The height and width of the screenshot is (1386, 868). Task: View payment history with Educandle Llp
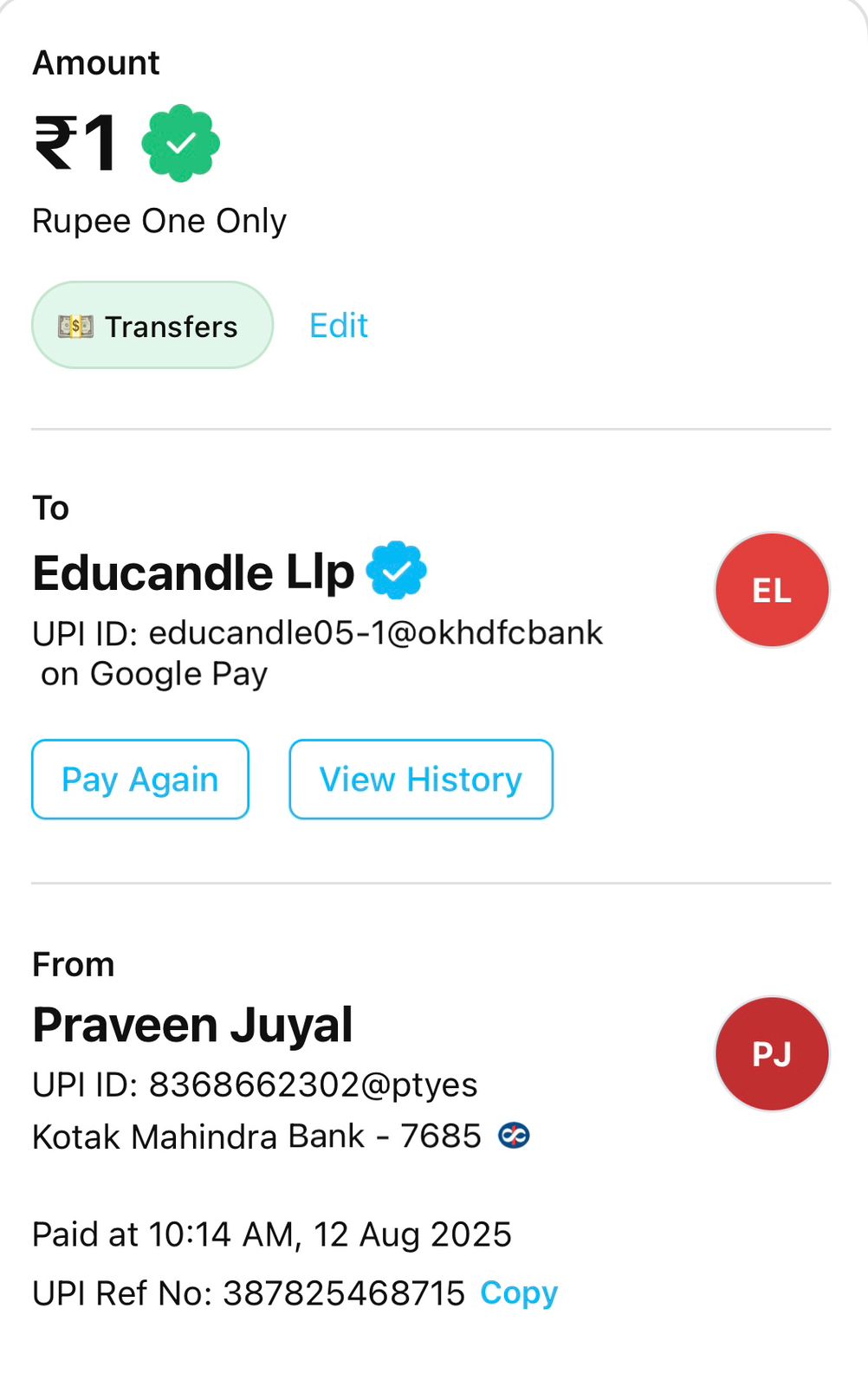421,779
